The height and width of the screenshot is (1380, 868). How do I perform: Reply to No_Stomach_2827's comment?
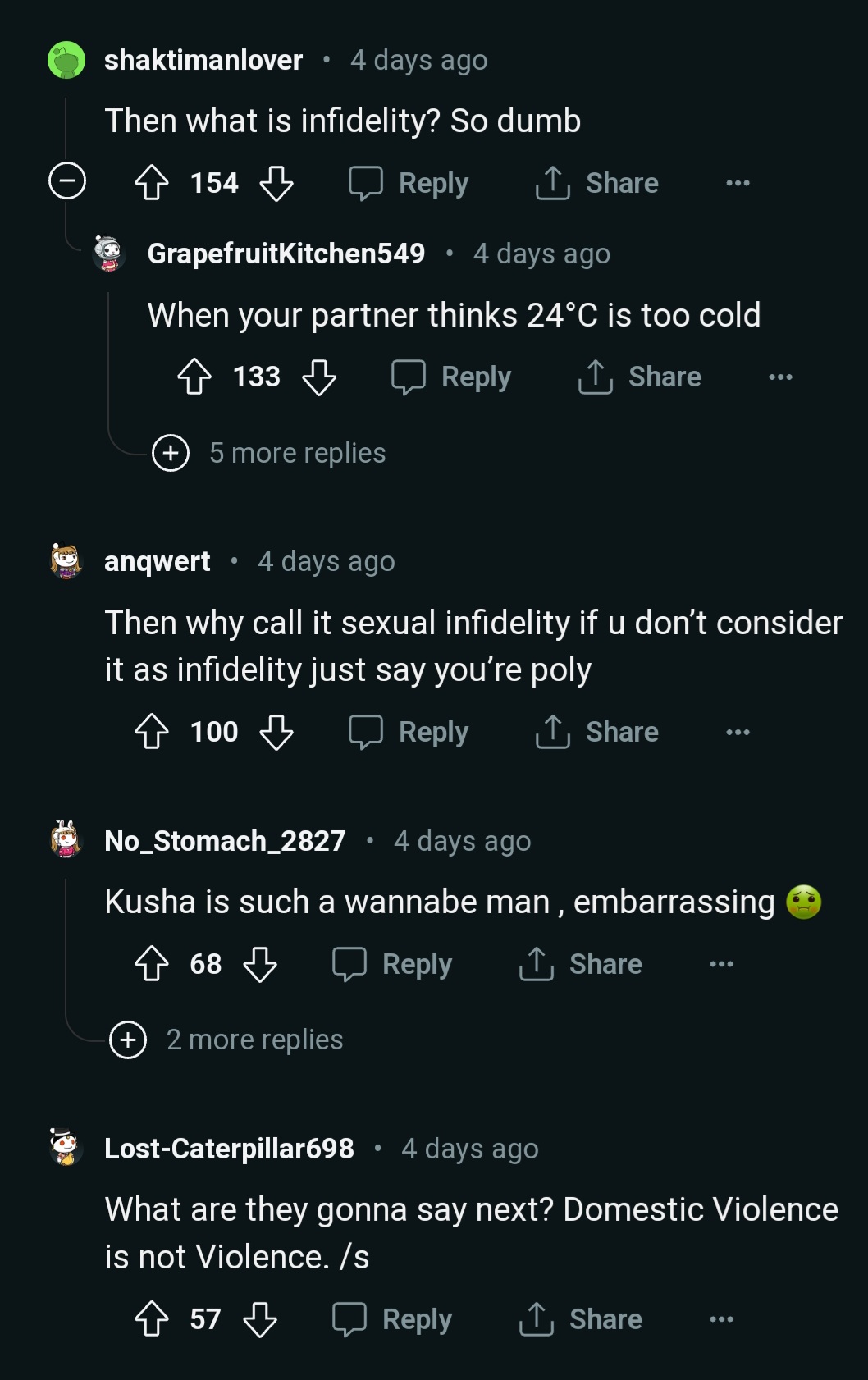point(392,964)
